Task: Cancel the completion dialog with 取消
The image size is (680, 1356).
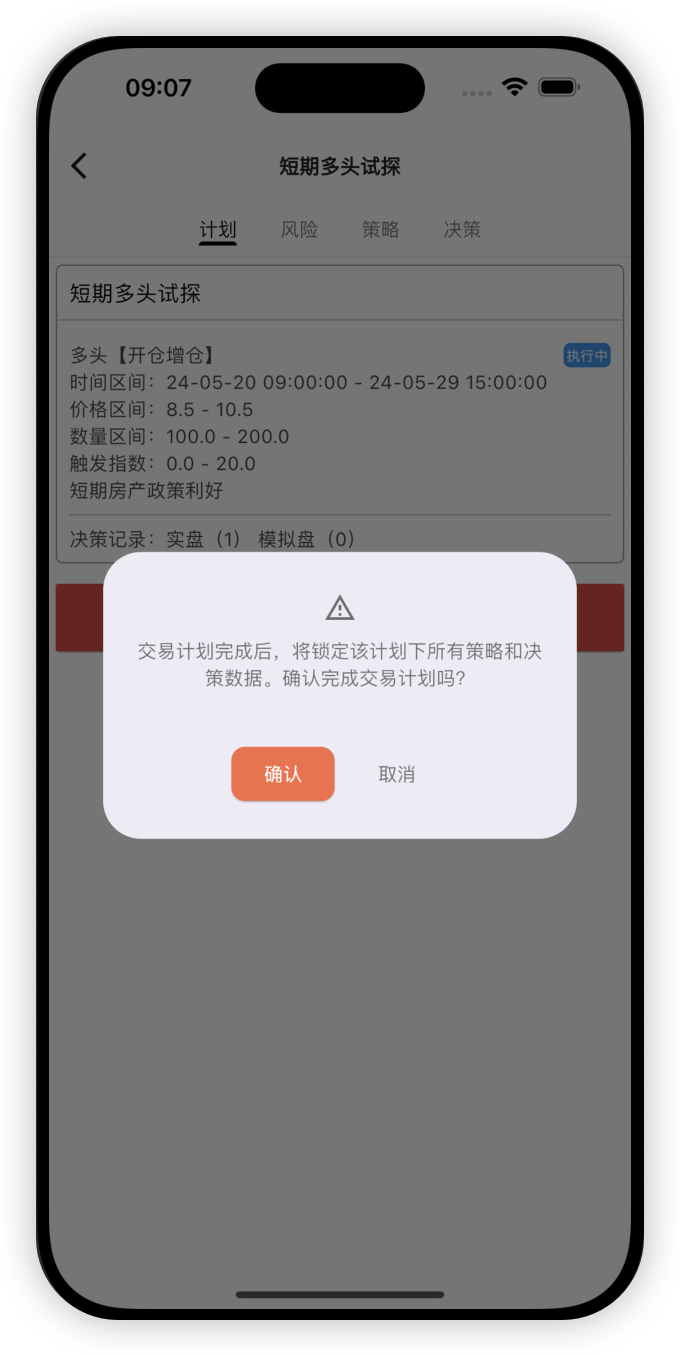Action: pos(396,774)
